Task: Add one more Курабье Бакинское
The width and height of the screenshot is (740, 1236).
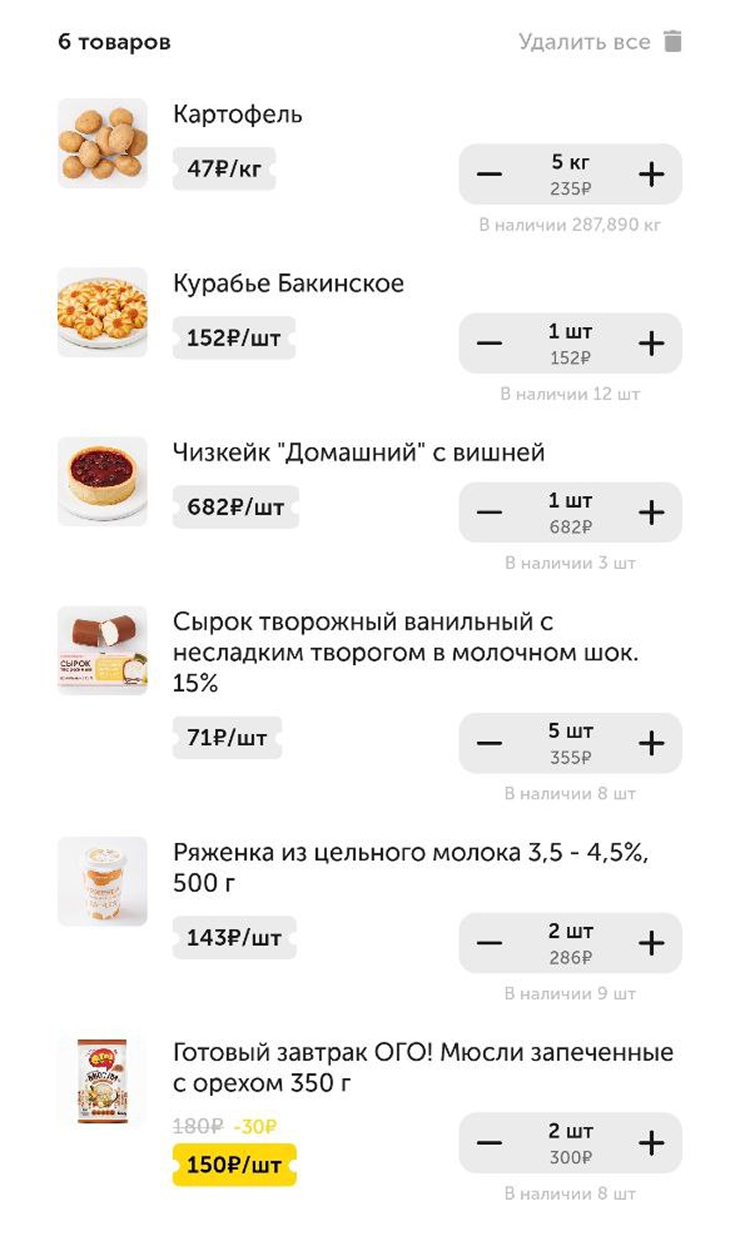Action: coord(651,344)
